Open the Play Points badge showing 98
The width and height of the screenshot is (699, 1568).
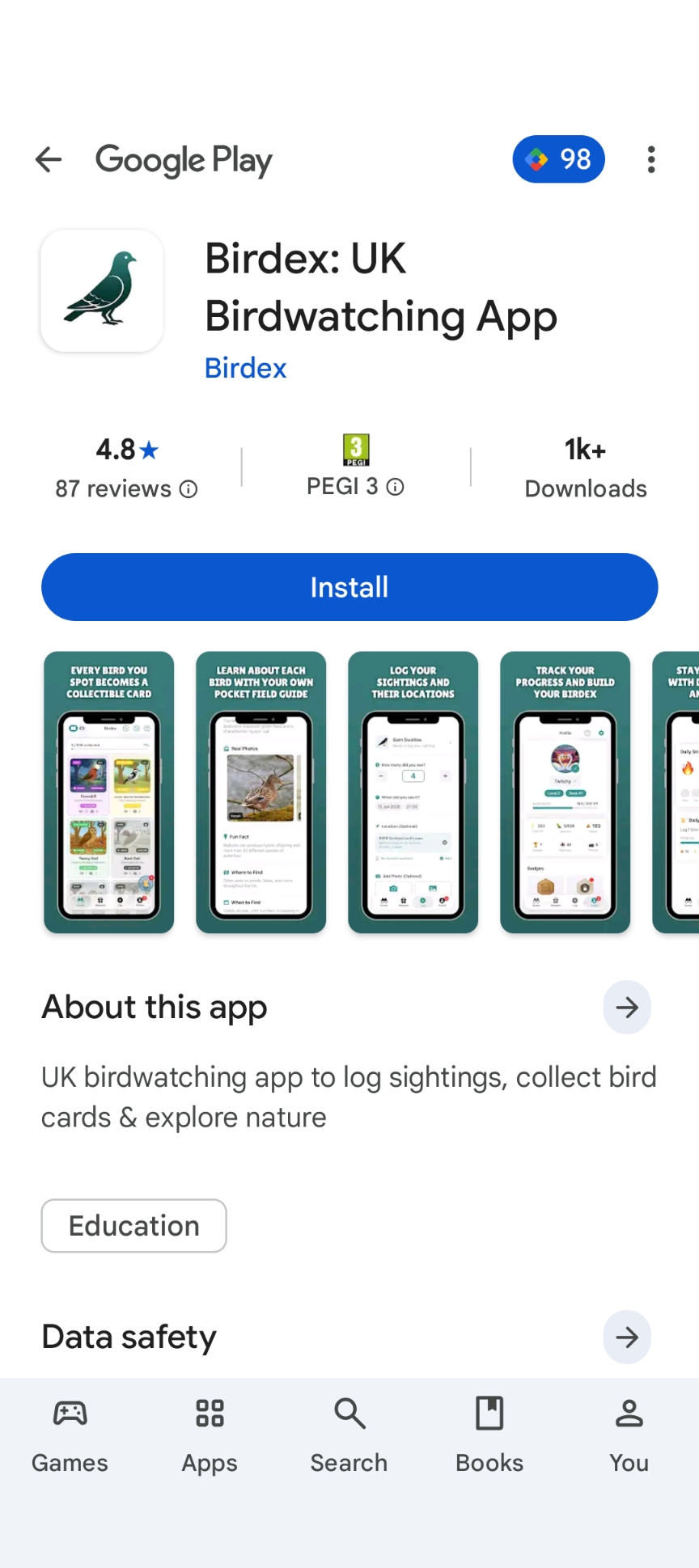[558, 159]
